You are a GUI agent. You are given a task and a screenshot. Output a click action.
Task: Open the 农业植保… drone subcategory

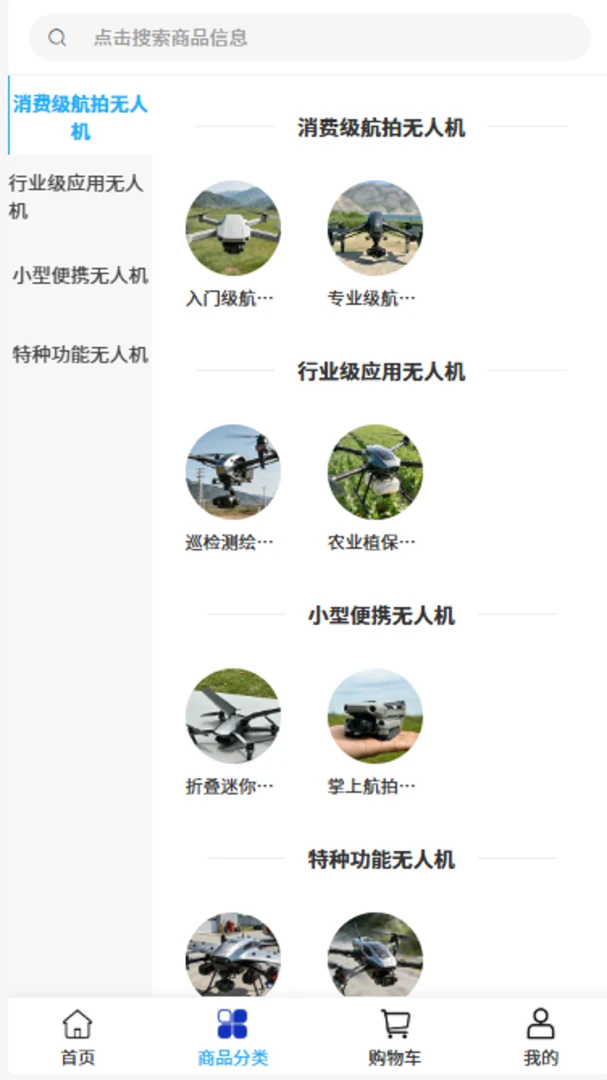point(375,488)
